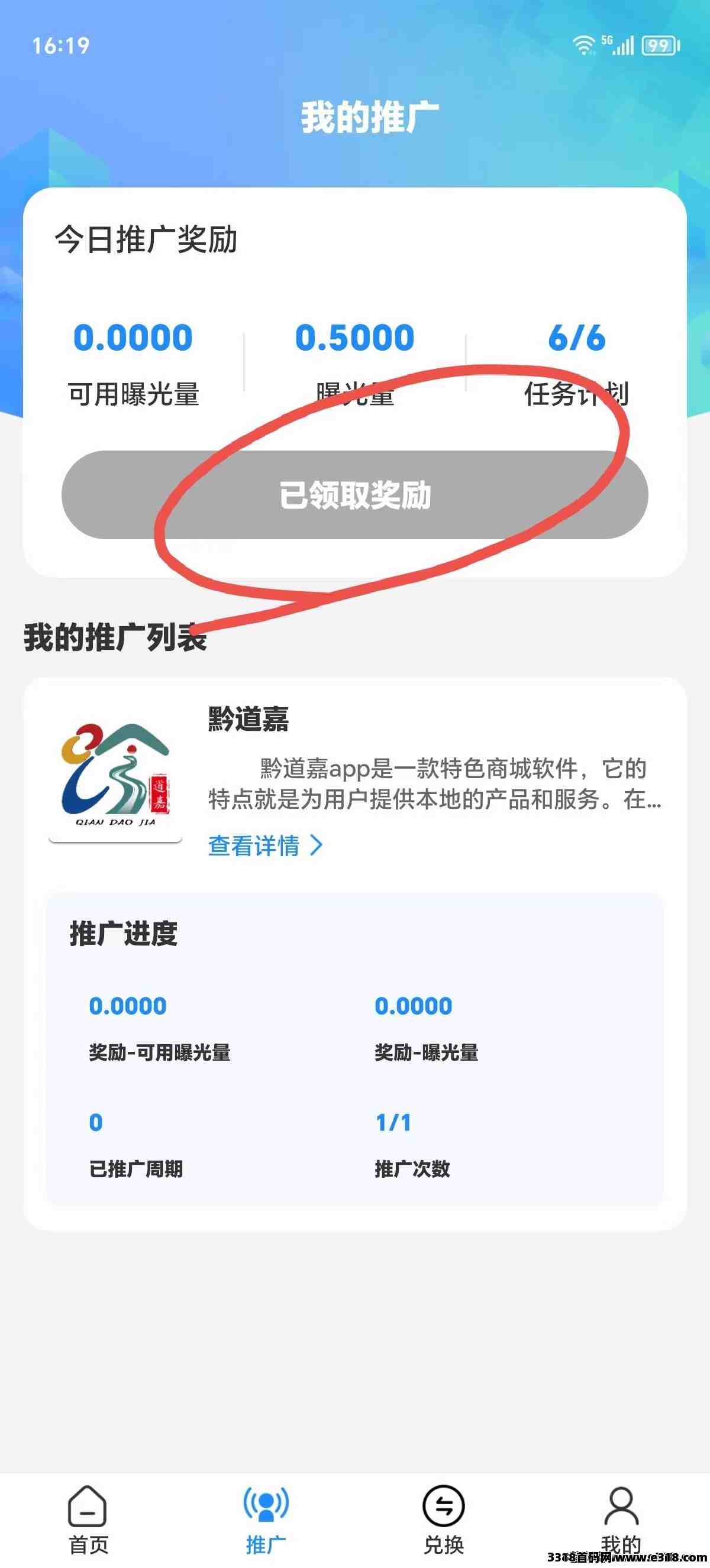Viewport: 710px width, 1568px height.
Task: Open 查看详情 link for 黔道嘉
Action: [x=264, y=845]
